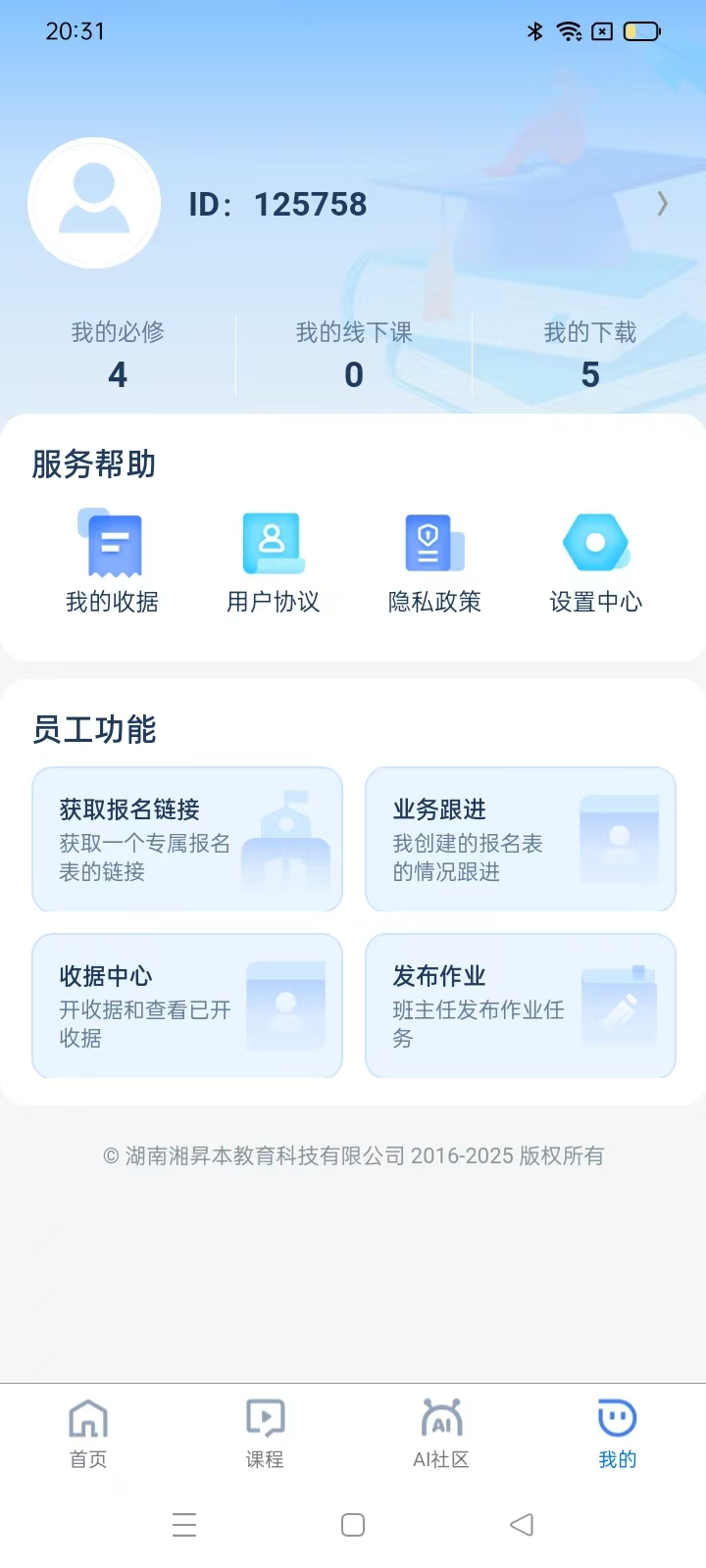Open the 获取报名链接 card
Image resolution: width=706 pixels, height=1568 pixels.
click(x=187, y=839)
